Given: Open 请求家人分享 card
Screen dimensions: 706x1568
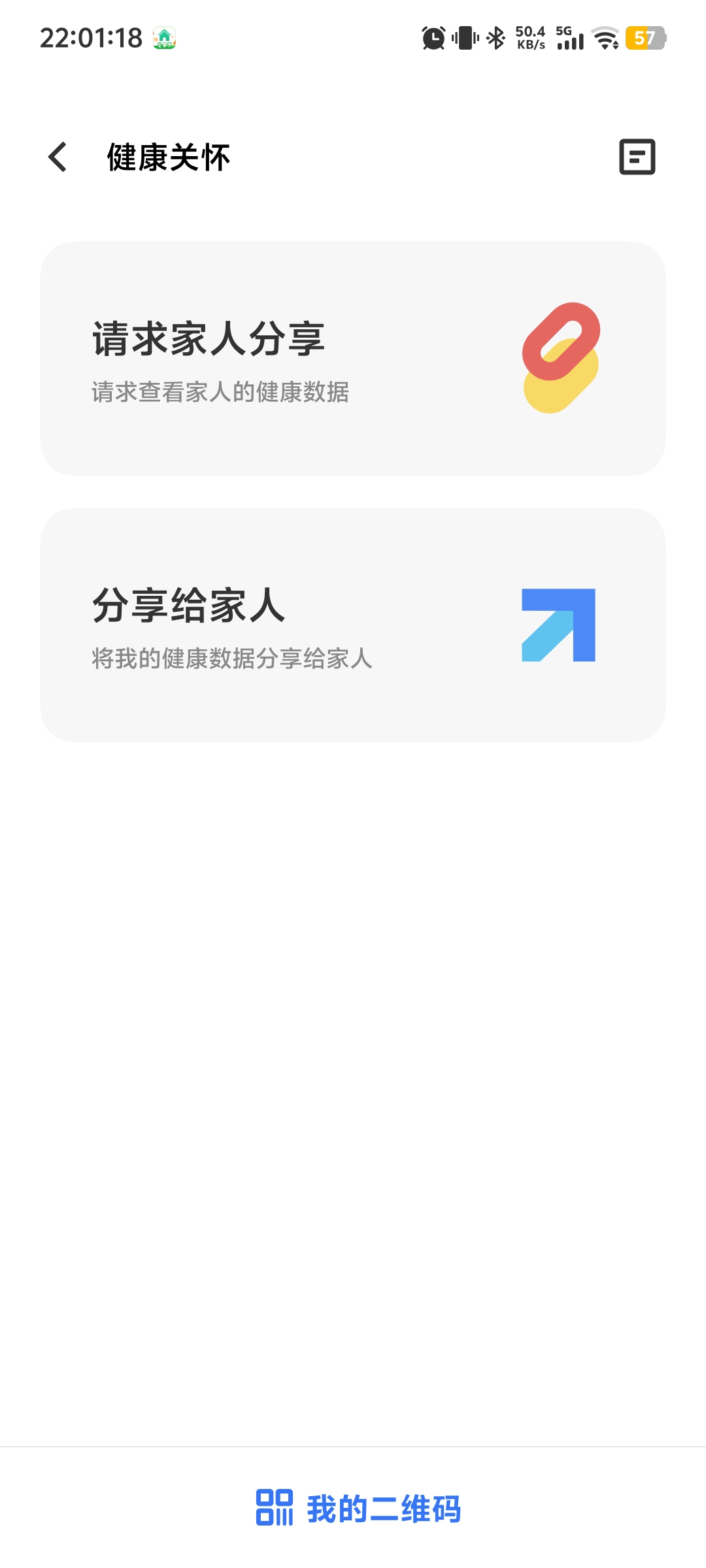Looking at the screenshot, I should pos(353,359).
